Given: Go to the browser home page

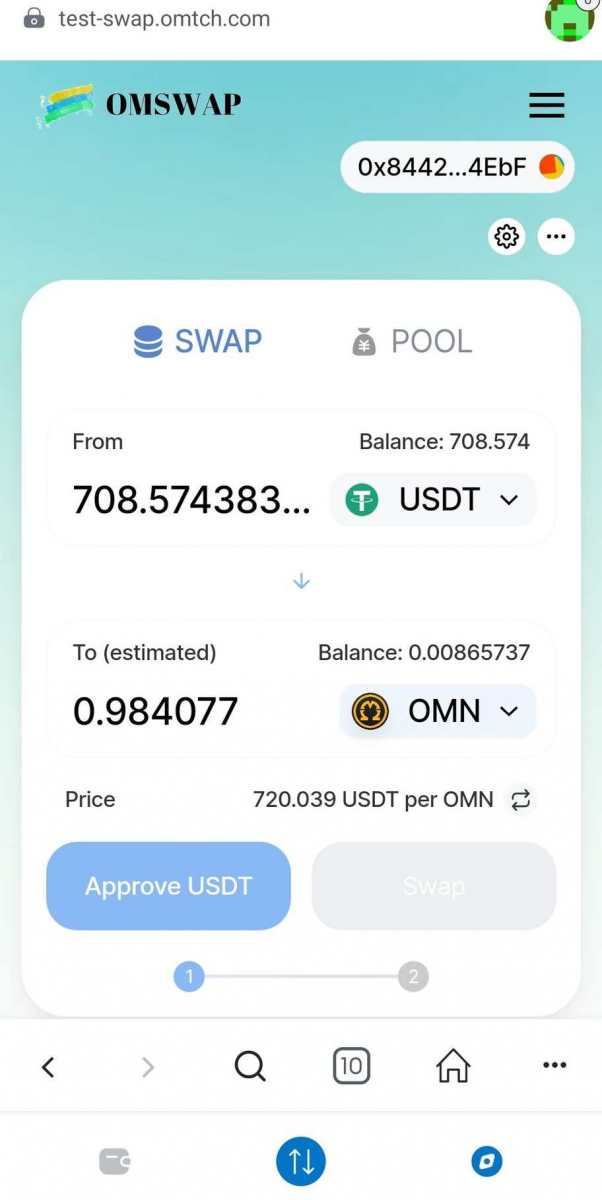Looking at the screenshot, I should point(453,1067).
